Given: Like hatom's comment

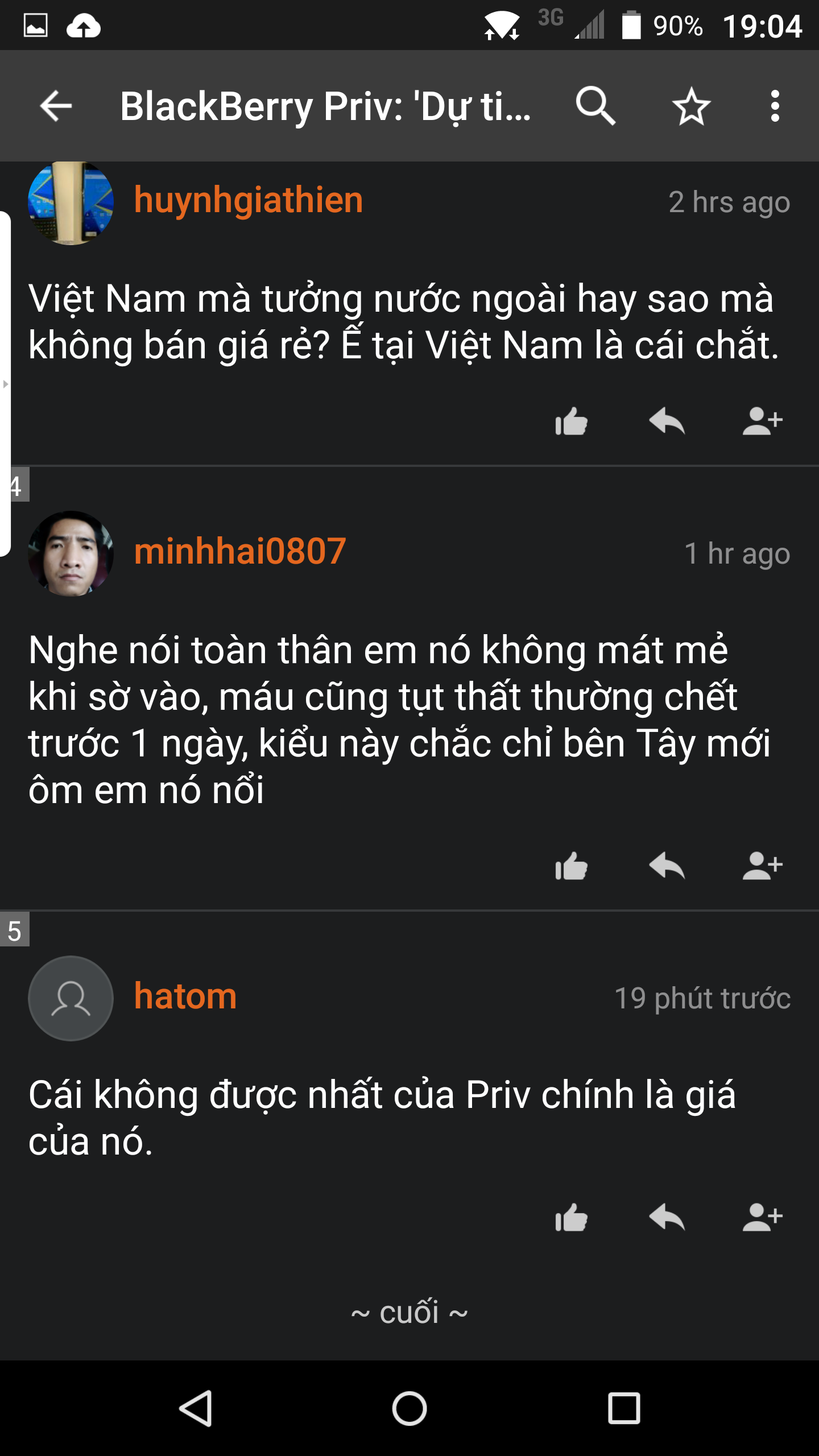Looking at the screenshot, I should coord(572,1218).
